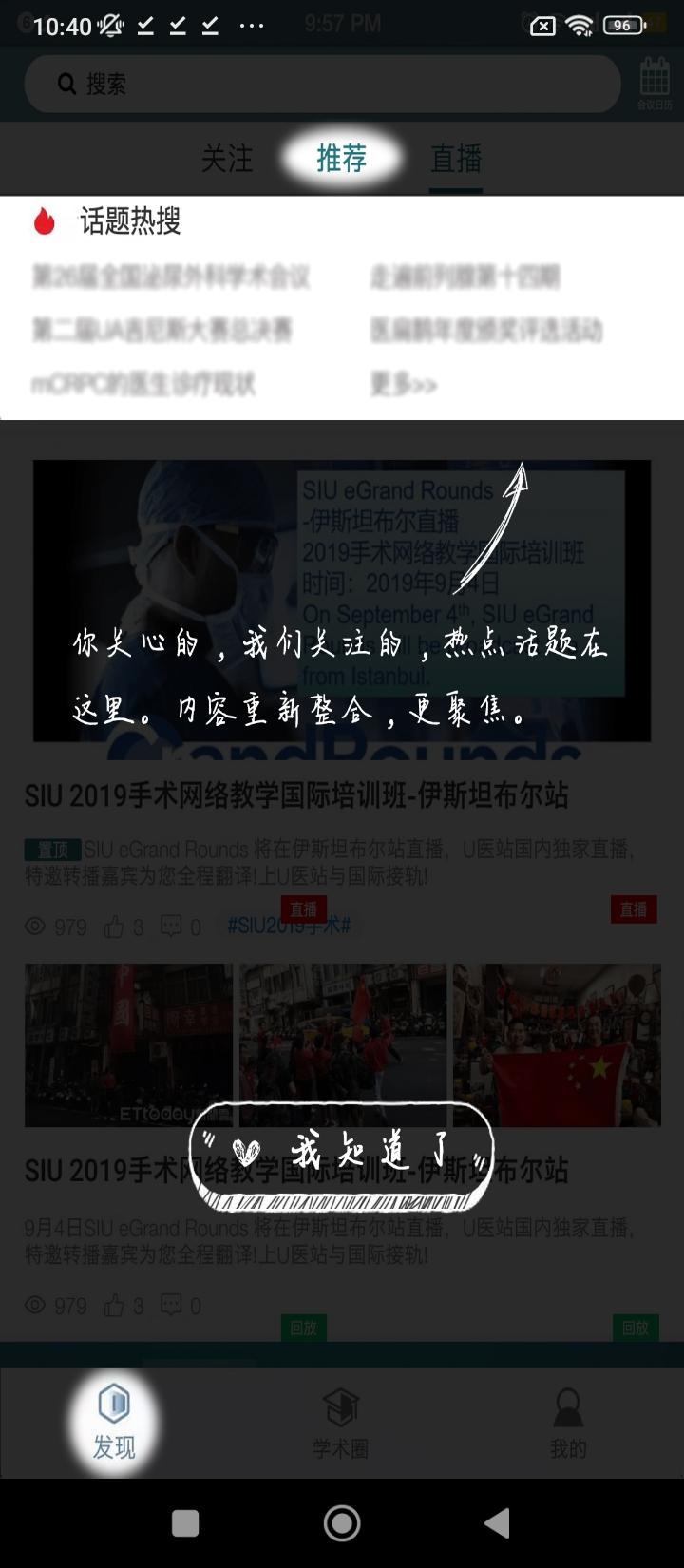This screenshot has height=1568, width=684.
Task: Click the thumbs-up like icon showing 3
Action: 116,927
